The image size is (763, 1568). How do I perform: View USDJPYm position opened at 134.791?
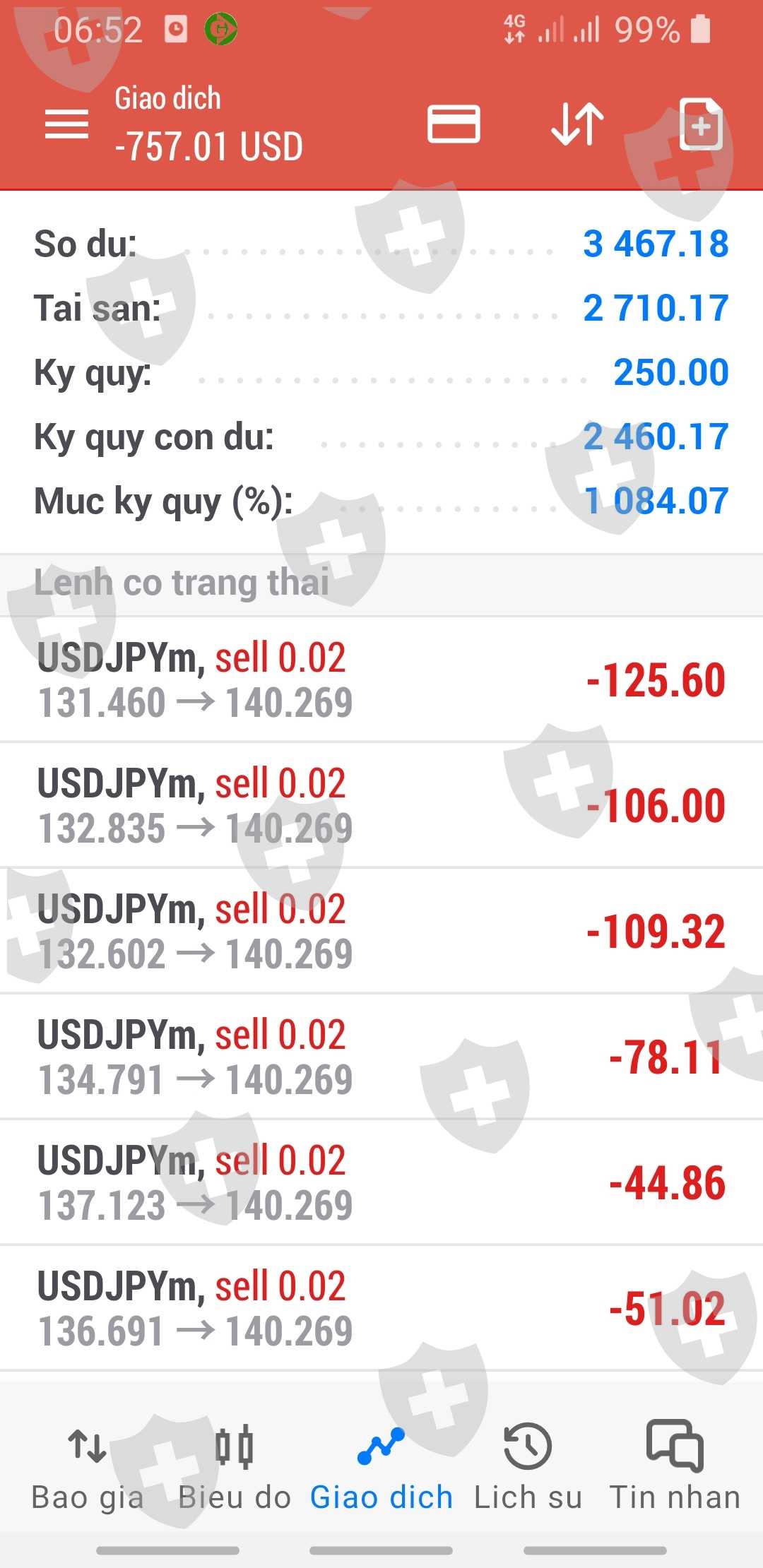point(381,1057)
